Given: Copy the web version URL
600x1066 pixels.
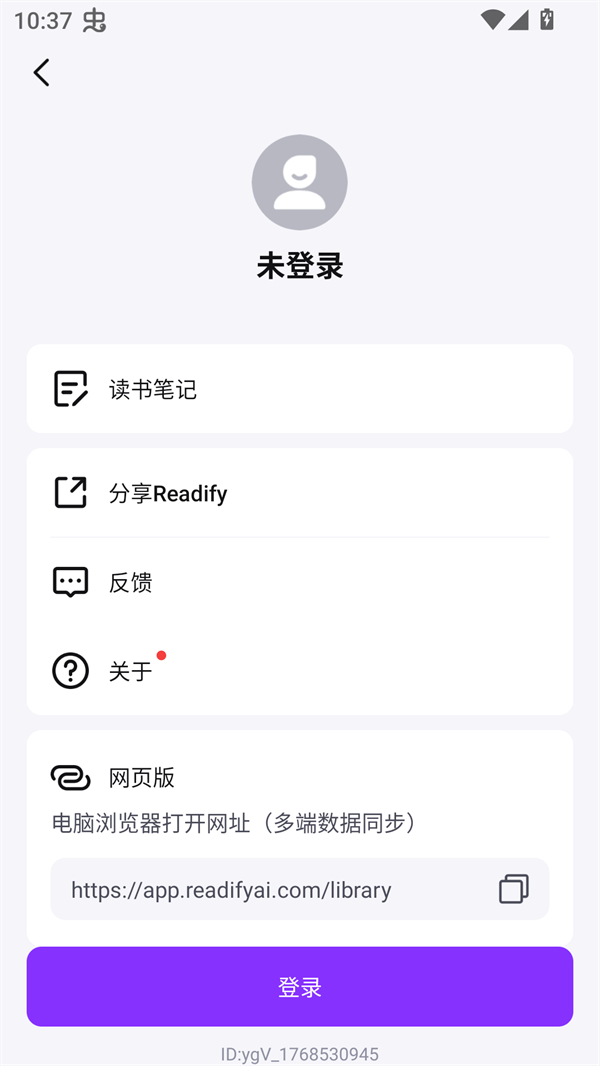Looking at the screenshot, I should [x=513, y=889].
